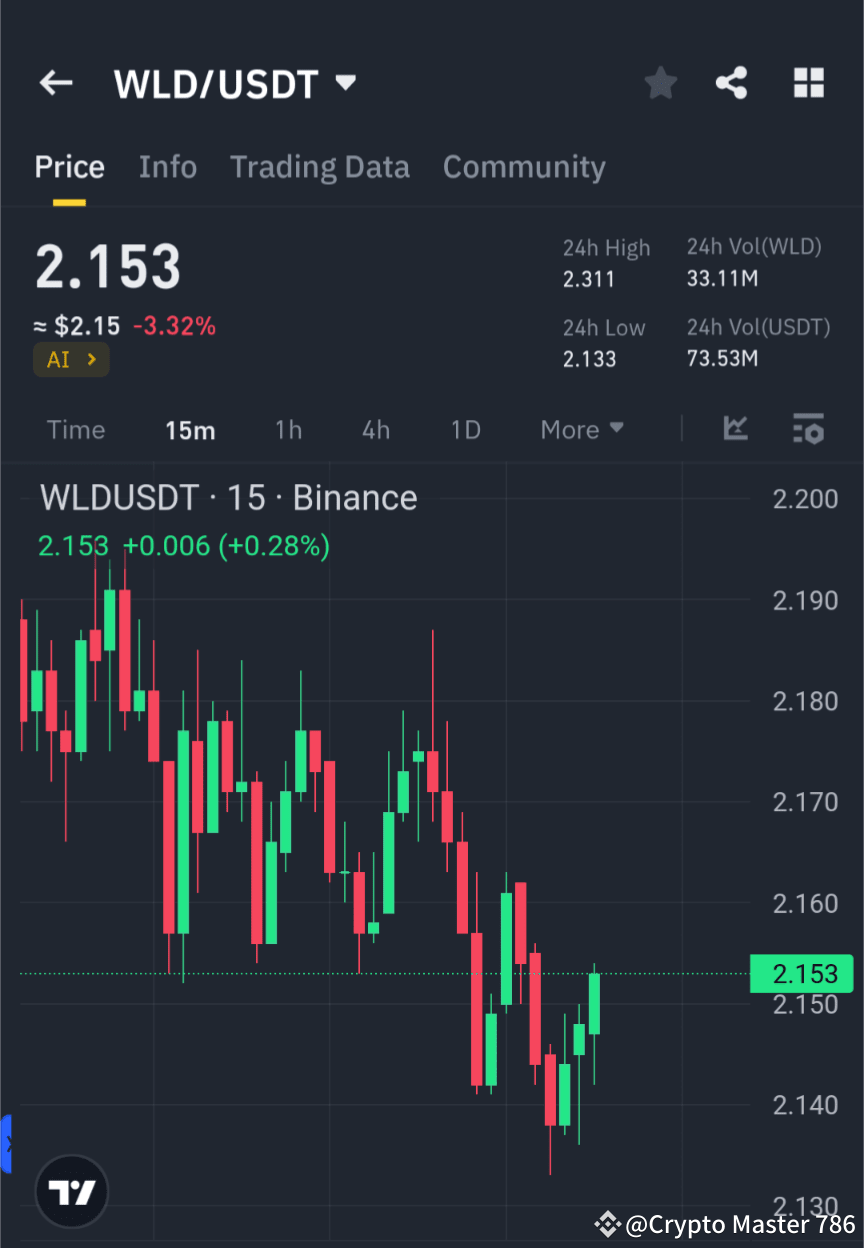Click the 24h High value 2.311
Viewport: 864px width, 1248px height.
pyautogui.click(x=589, y=278)
